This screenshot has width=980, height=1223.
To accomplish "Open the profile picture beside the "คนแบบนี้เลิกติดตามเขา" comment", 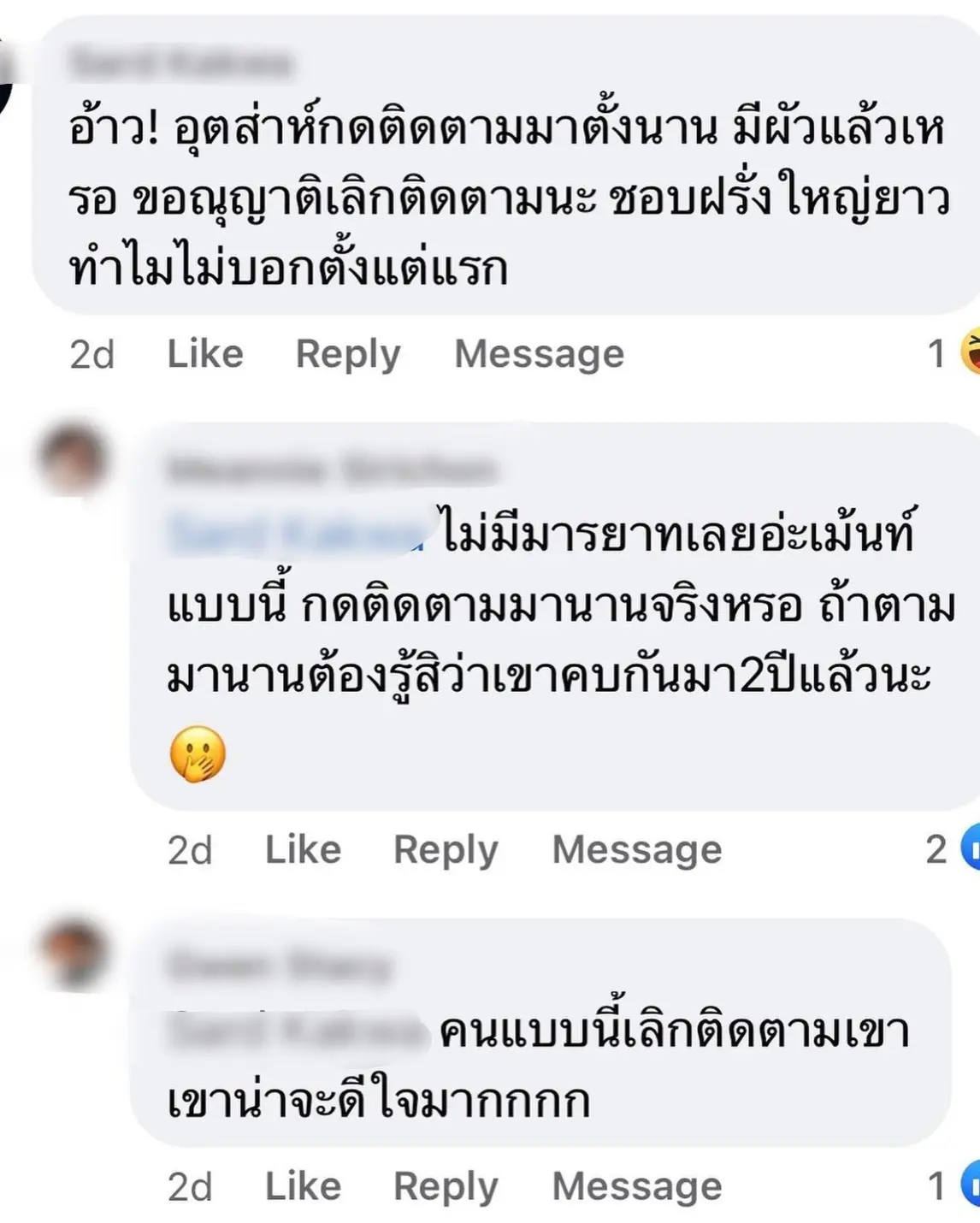I will 74,954.
